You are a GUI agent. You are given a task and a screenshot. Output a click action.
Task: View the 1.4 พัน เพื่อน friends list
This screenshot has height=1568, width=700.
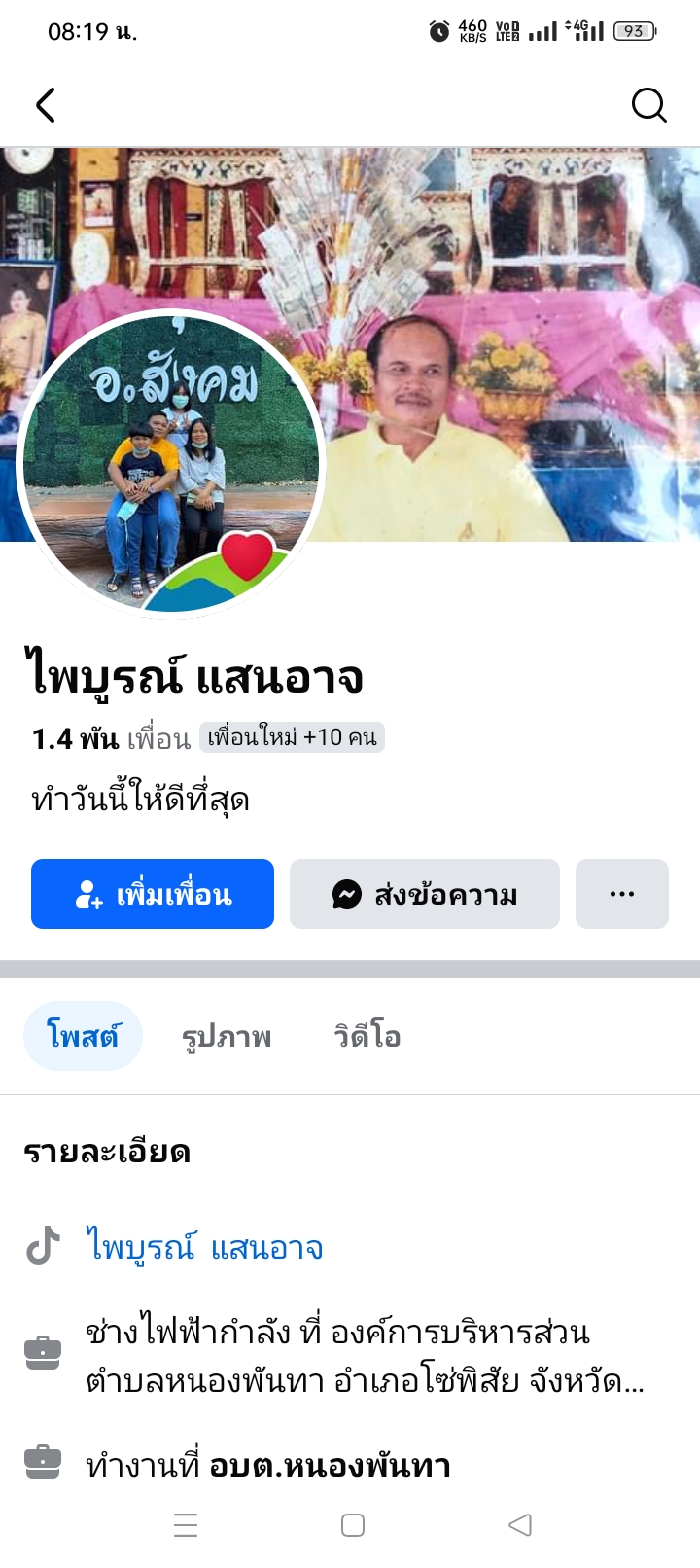111,738
